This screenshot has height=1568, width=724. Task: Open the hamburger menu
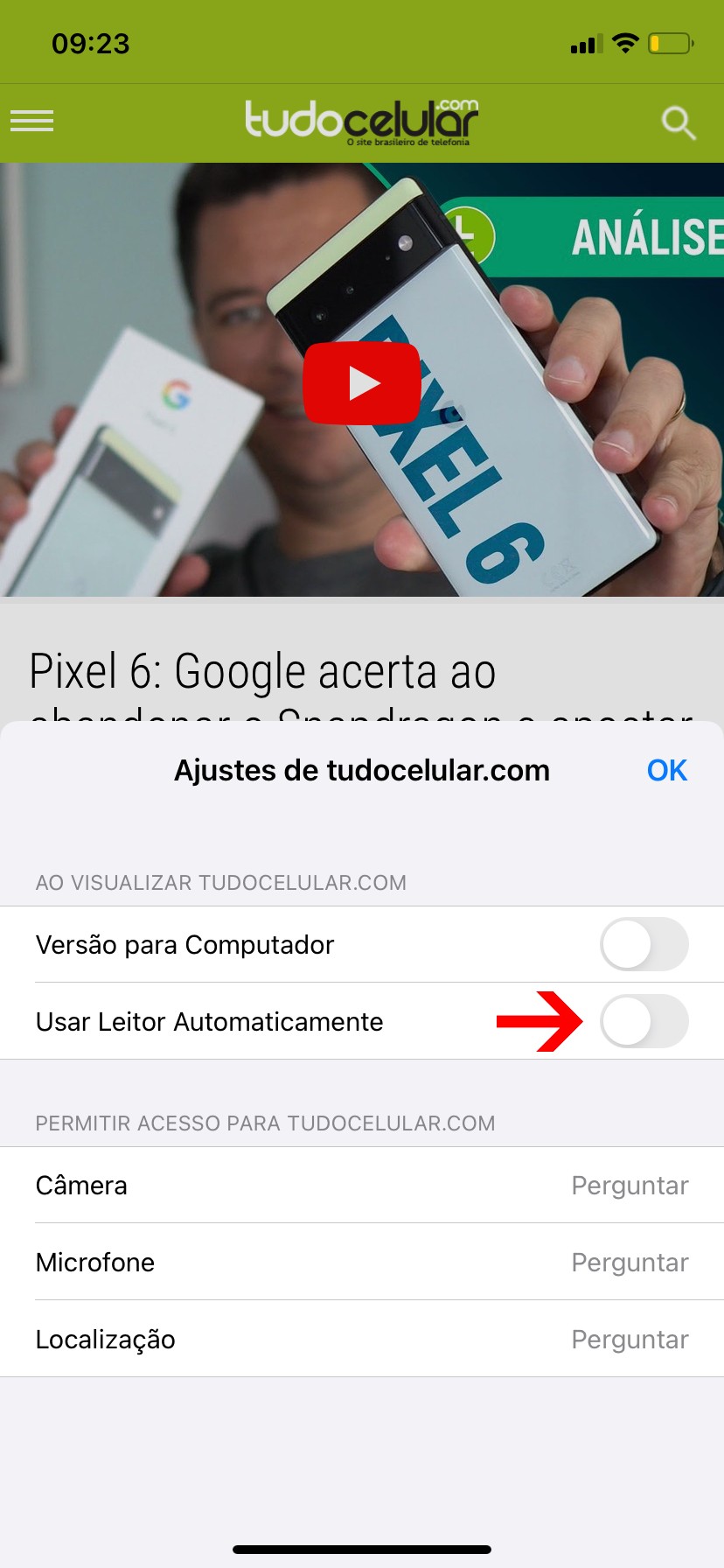pos(32,121)
